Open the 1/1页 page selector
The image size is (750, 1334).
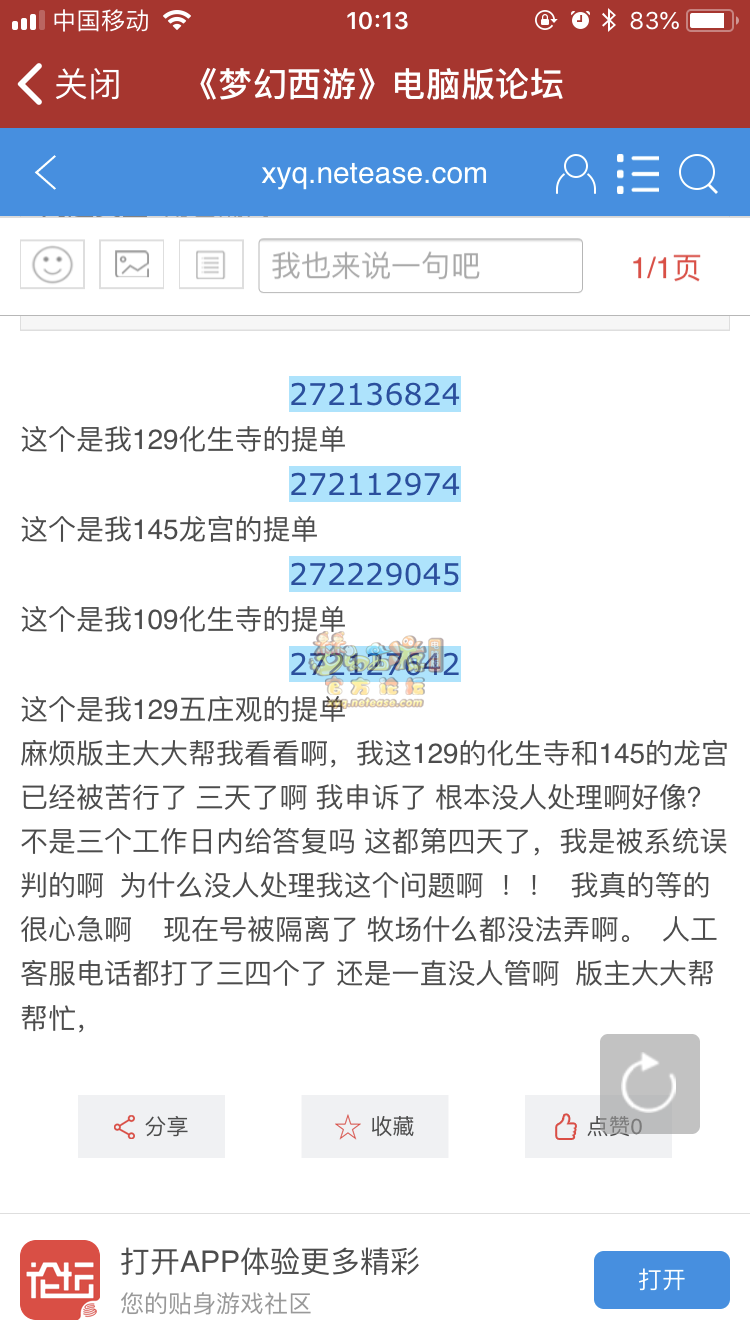(666, 267)
